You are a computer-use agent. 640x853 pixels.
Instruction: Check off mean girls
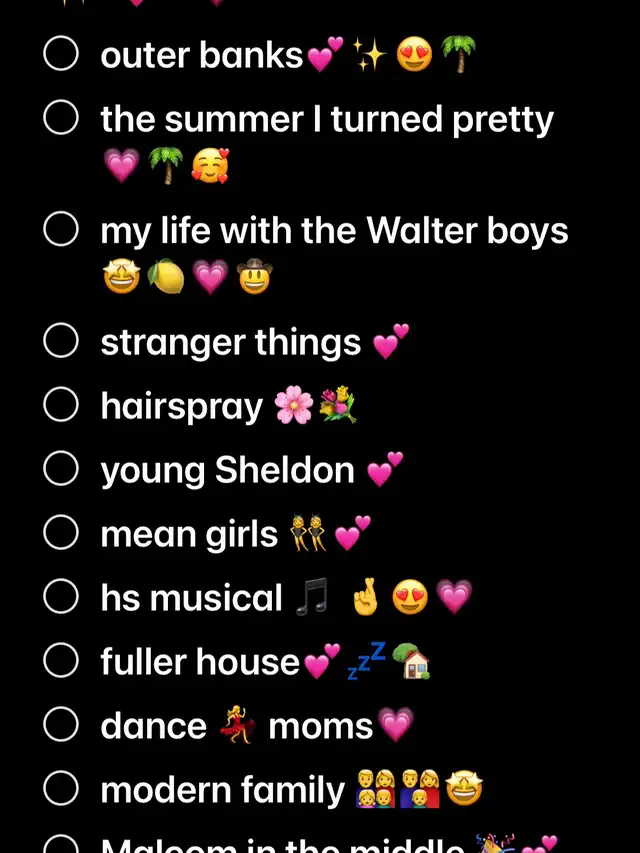(x=61, y=534)
